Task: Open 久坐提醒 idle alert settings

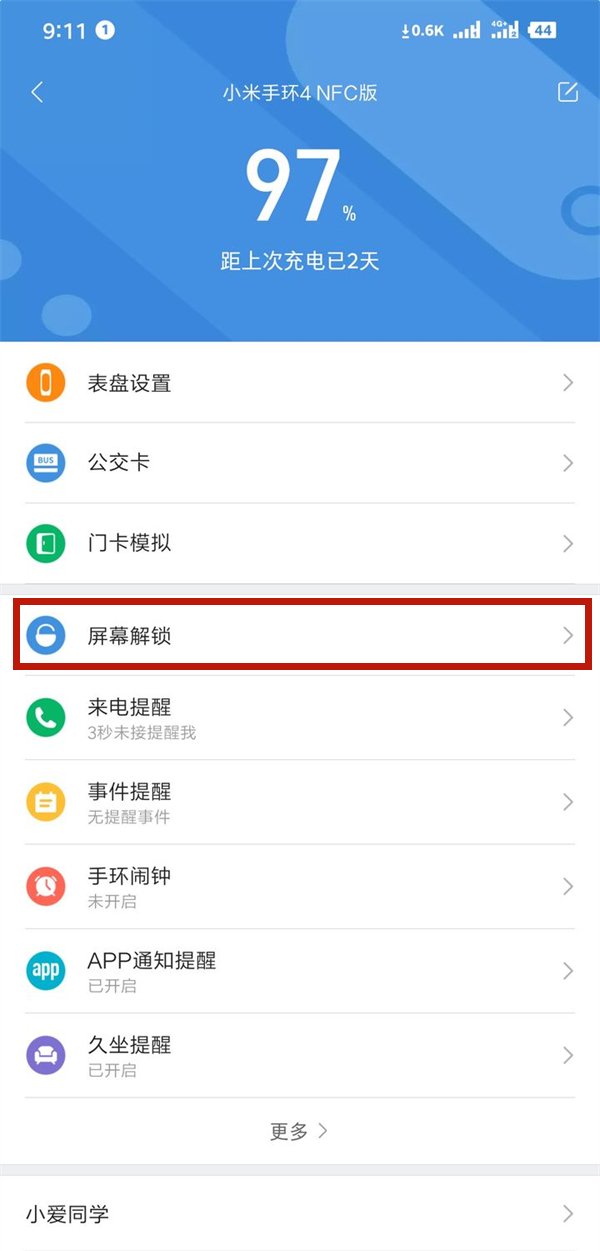Action: pyautogui.click(x=300, y=1055)
